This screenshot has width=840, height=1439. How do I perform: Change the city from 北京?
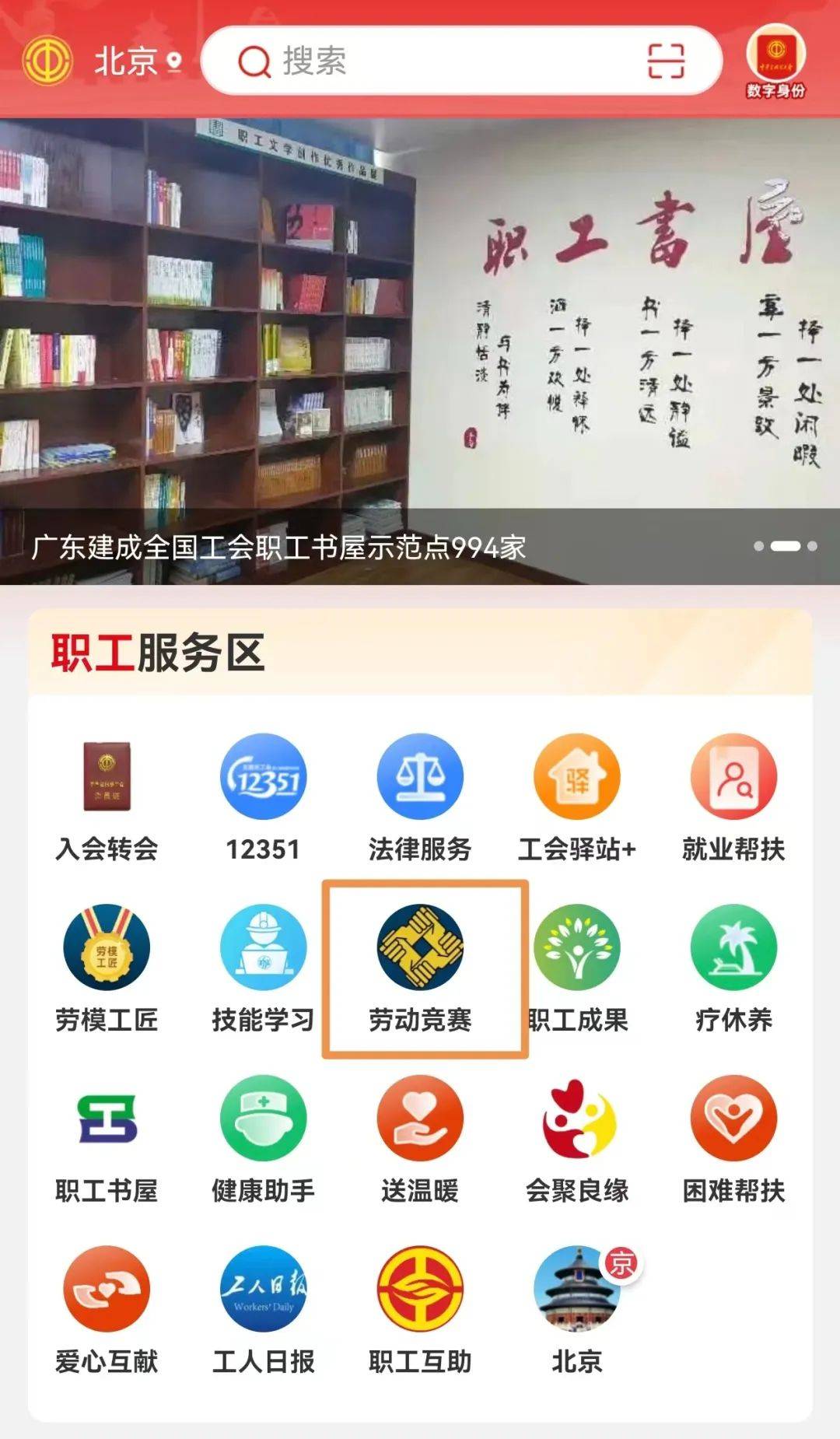[137, 61]
